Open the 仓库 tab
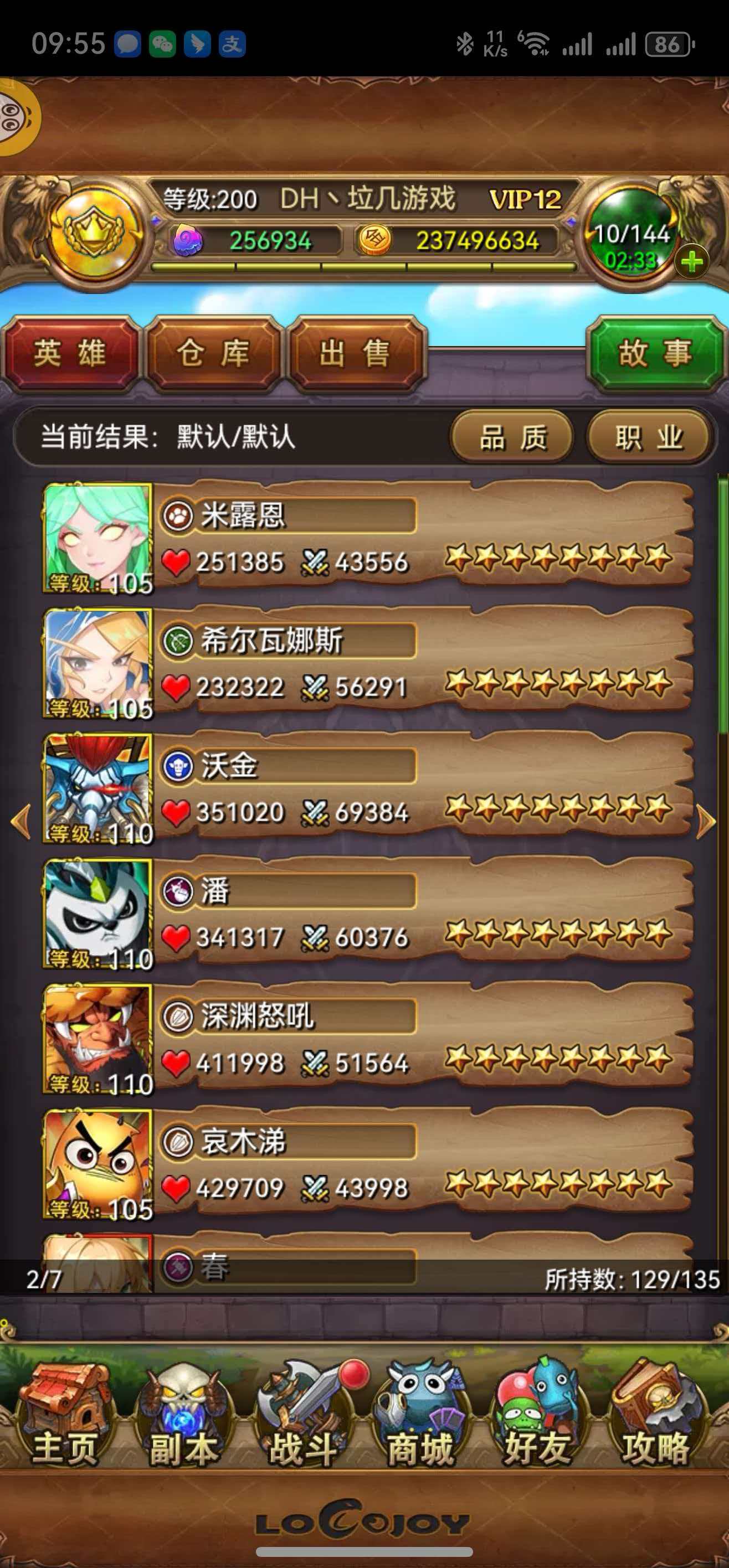This screenshot has width=729, height=1568. (x=213, y=354)
